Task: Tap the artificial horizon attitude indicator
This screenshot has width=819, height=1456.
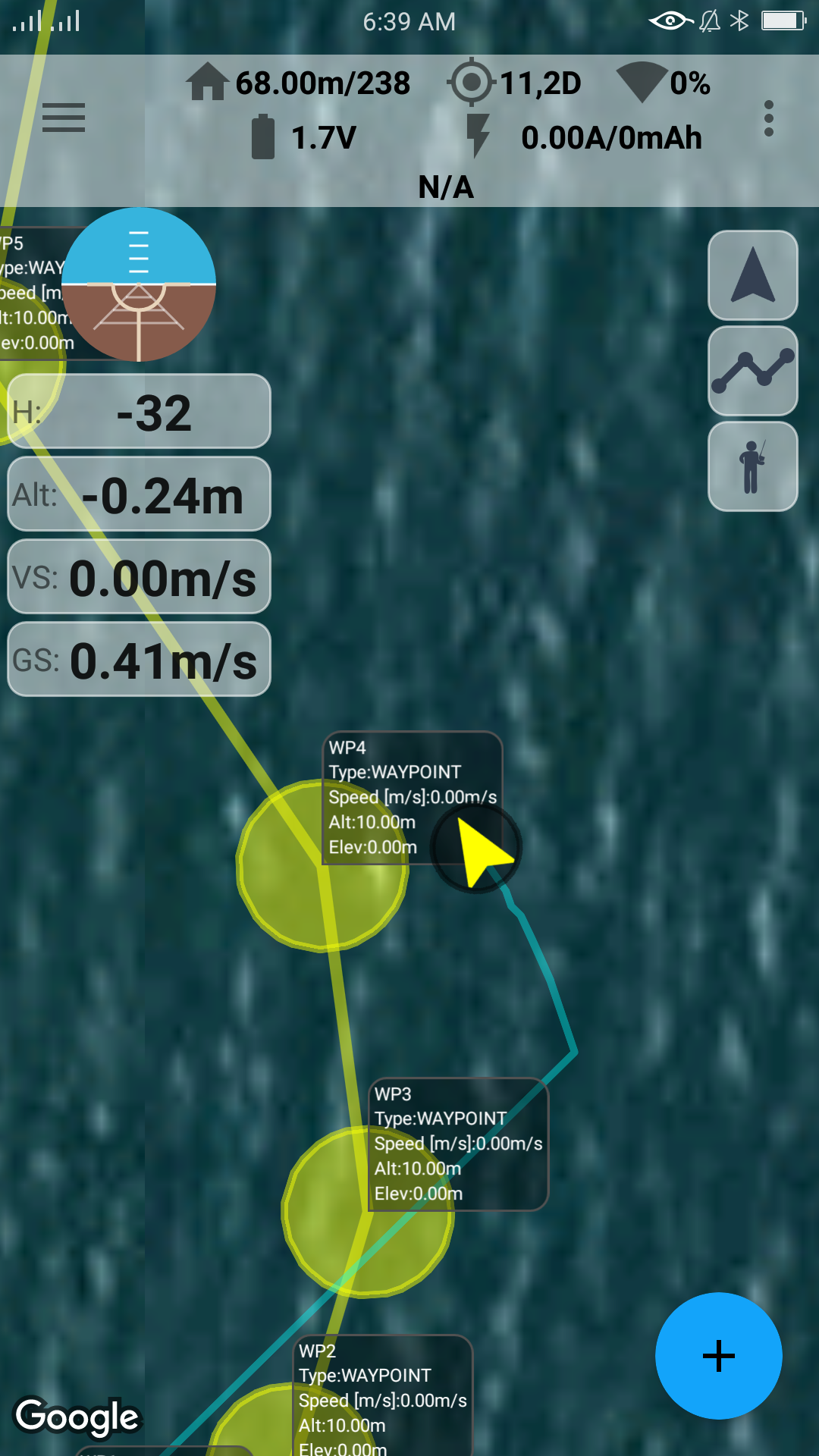Action: [x=139, y=284]
